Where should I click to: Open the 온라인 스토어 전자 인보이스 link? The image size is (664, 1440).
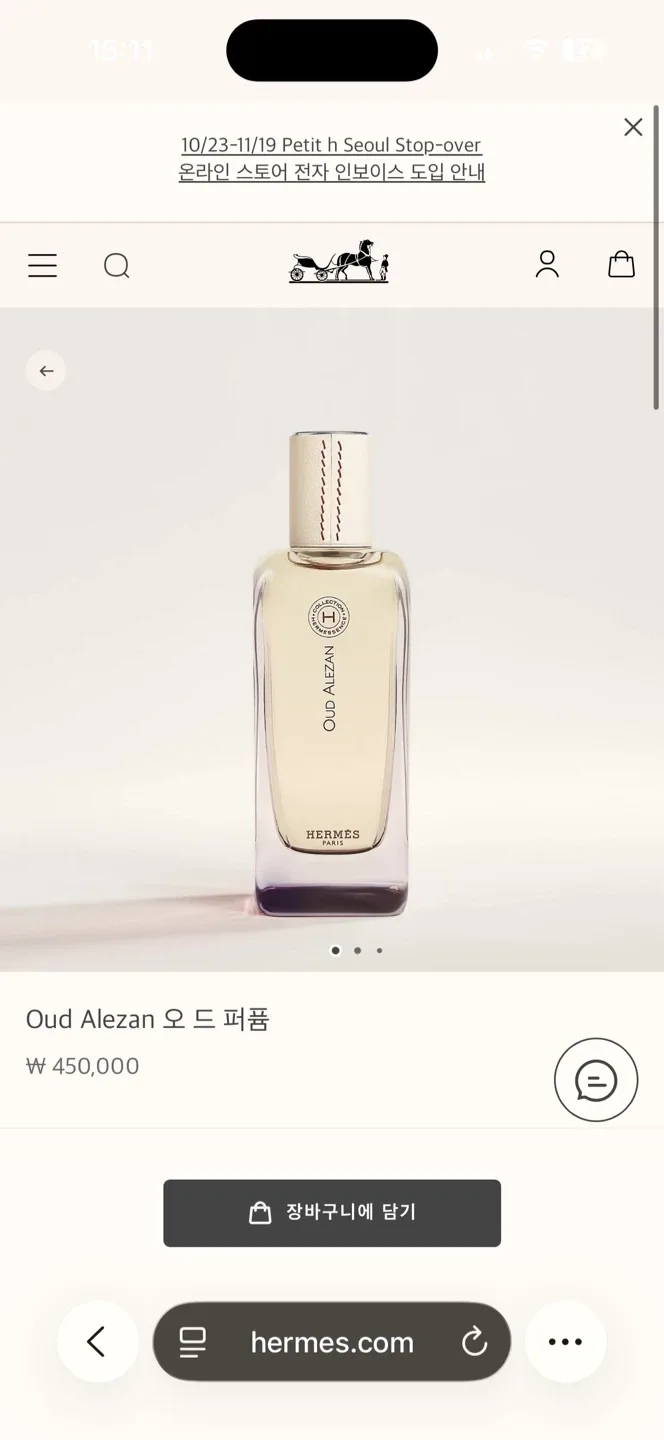coord(331,172)
